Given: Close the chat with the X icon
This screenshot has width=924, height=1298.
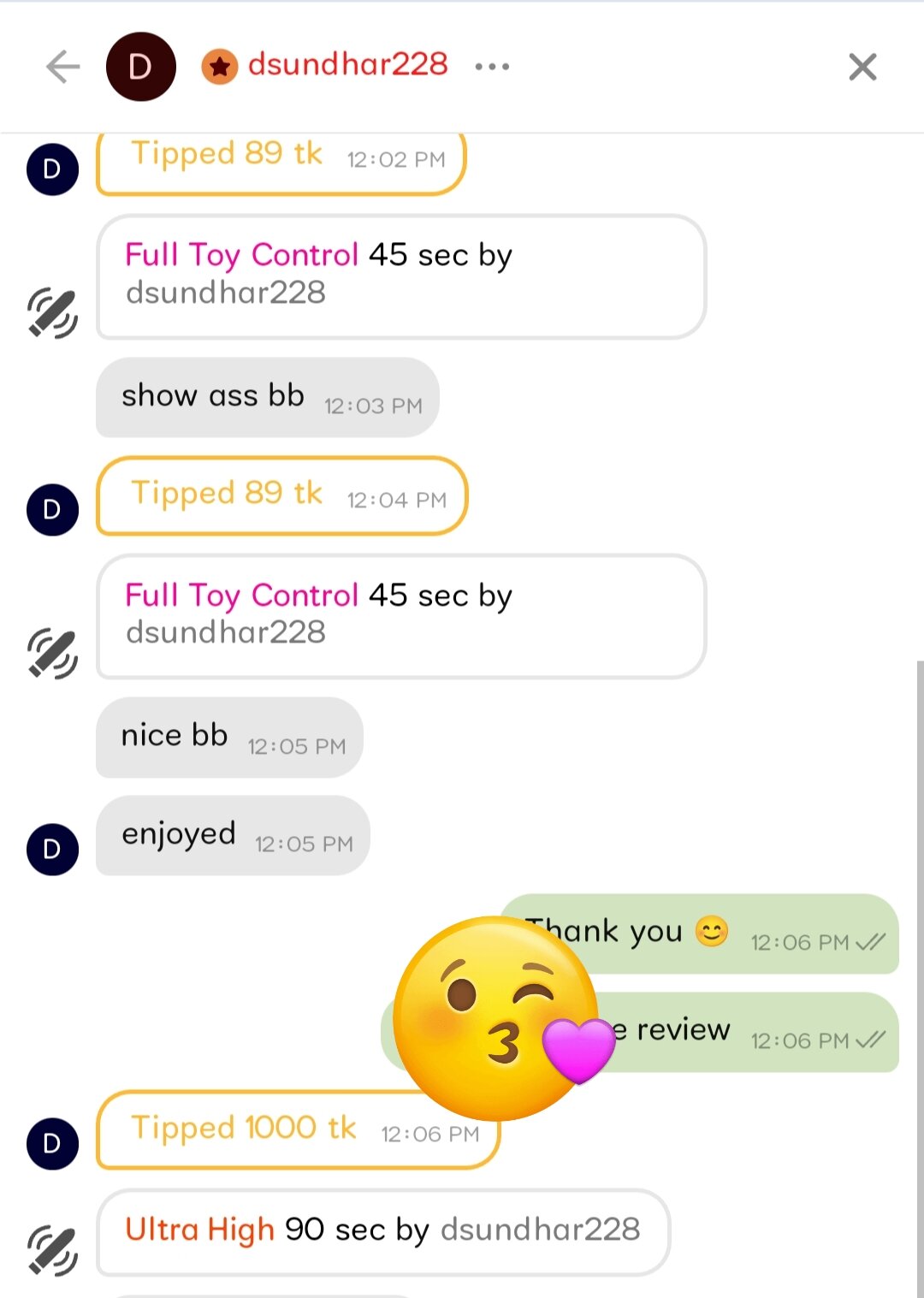Looking at the screenshot, I should tap(862, 66).
